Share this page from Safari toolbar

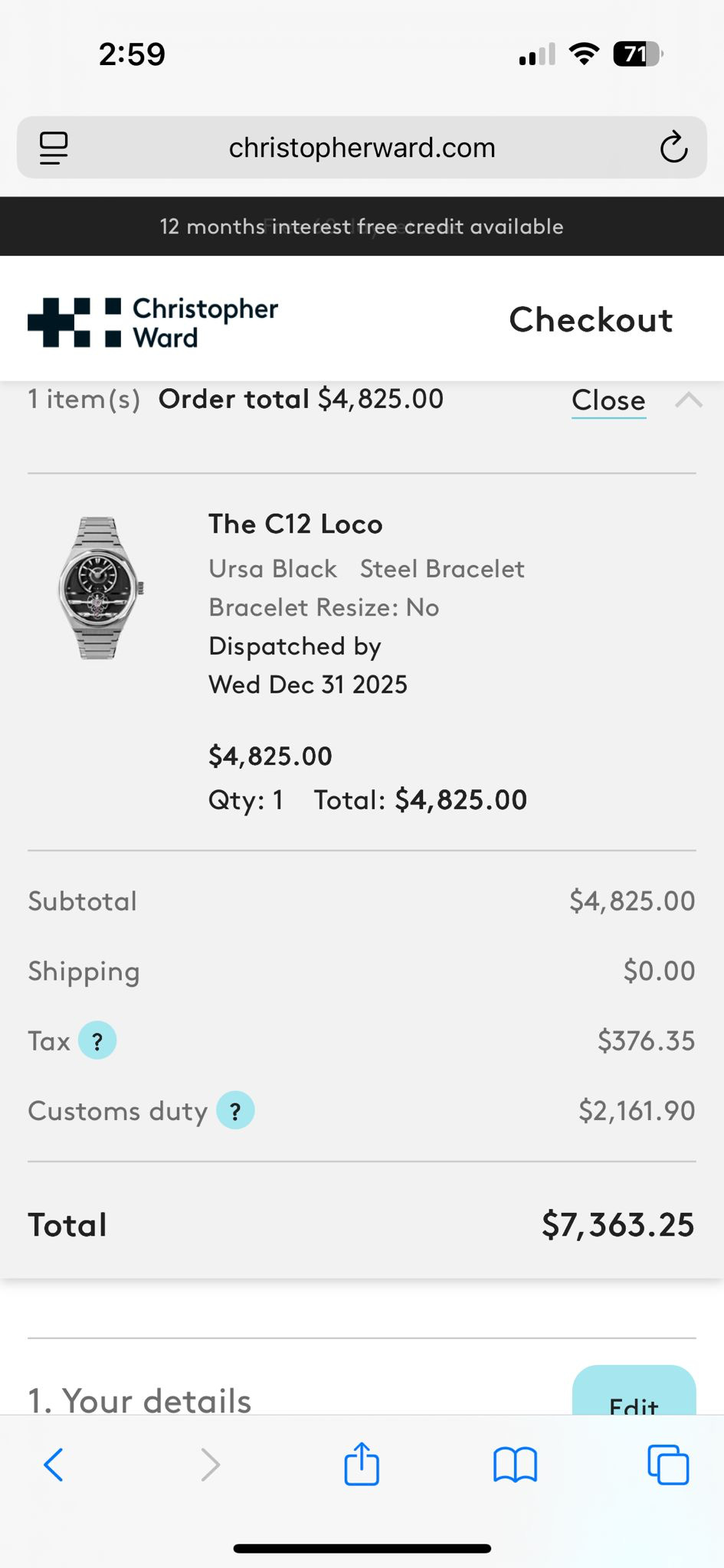(362, 1465)
